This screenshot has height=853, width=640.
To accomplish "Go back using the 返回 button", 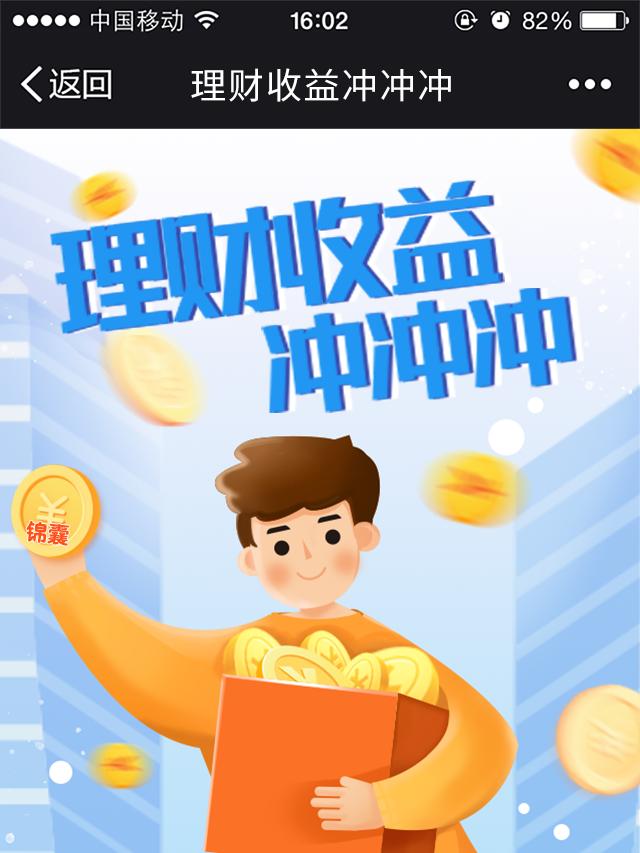I will (66, 85).
